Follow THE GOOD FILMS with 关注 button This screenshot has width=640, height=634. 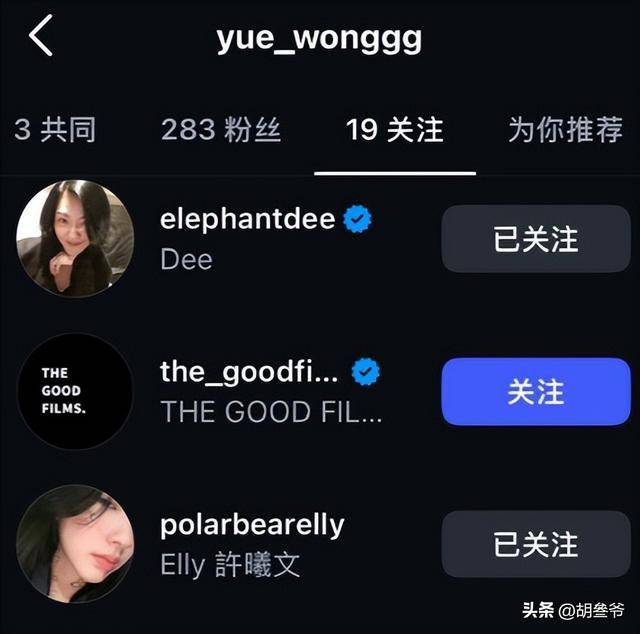(536, 392)
